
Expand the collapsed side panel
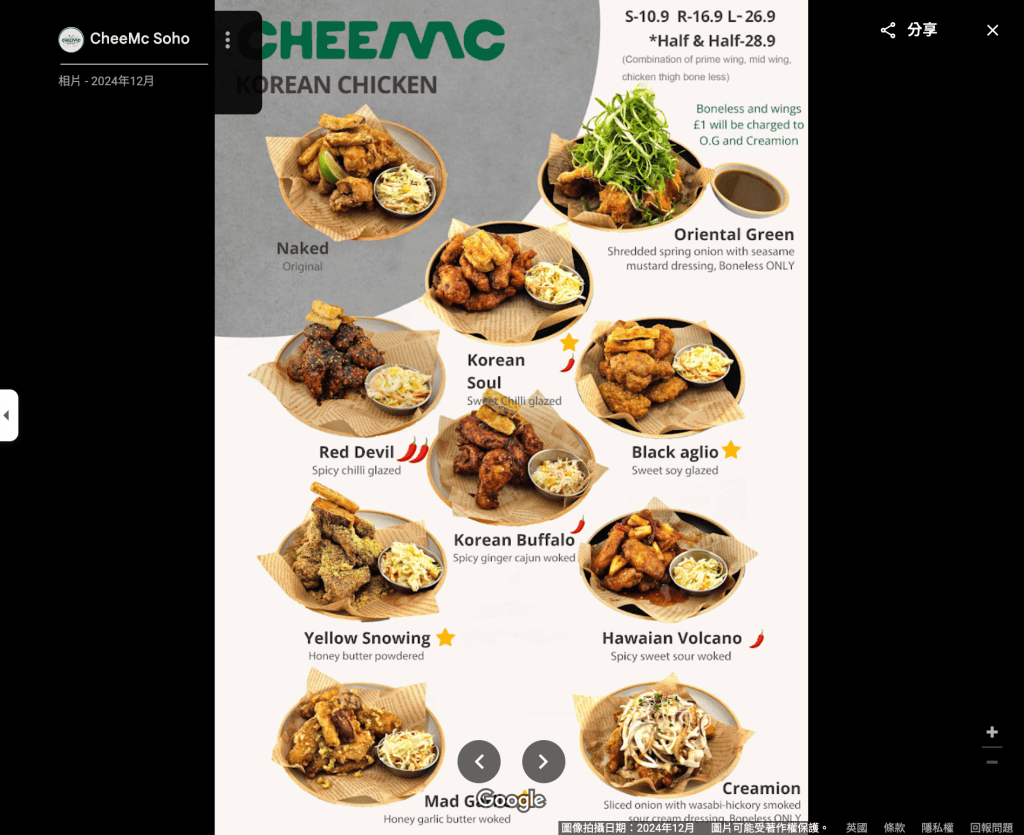8,415
